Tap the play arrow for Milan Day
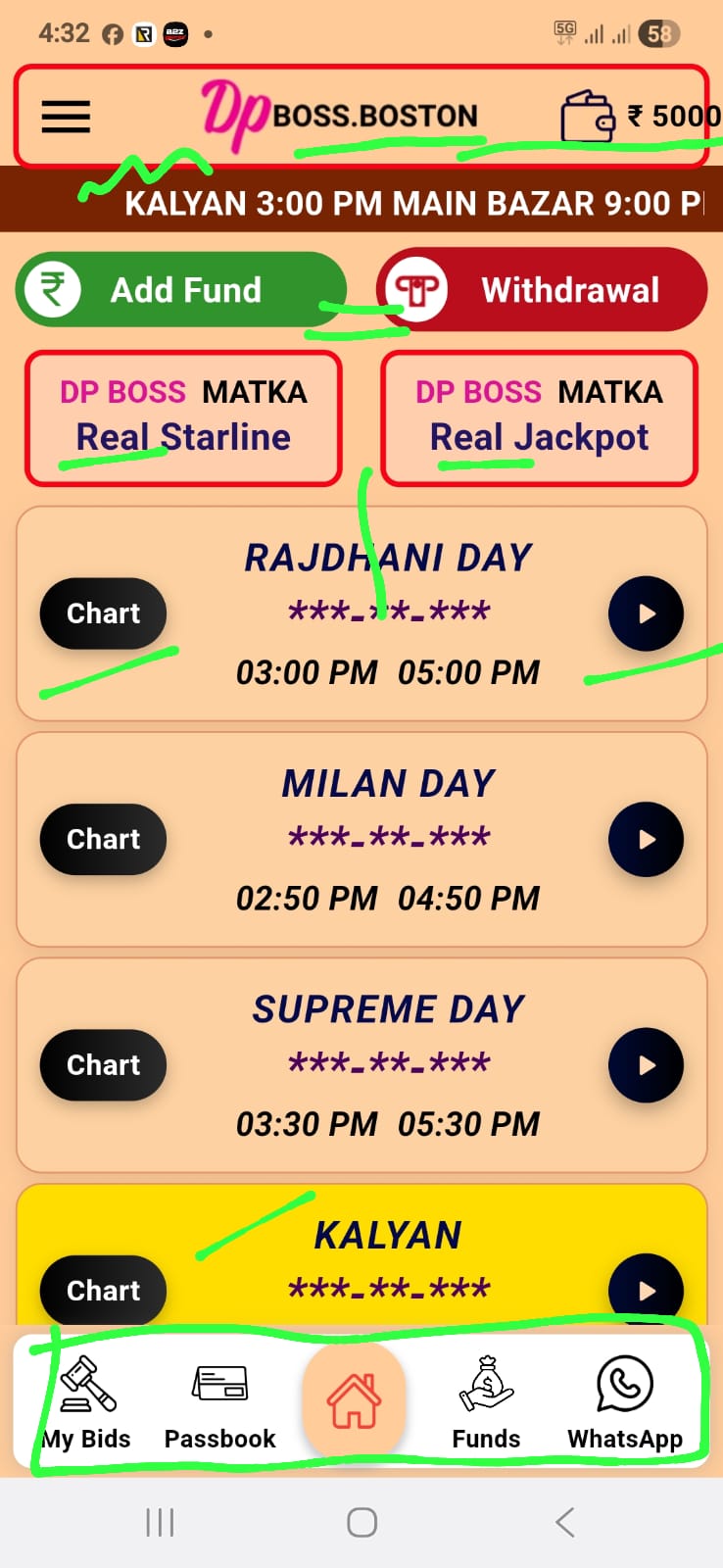 (646, 839)
